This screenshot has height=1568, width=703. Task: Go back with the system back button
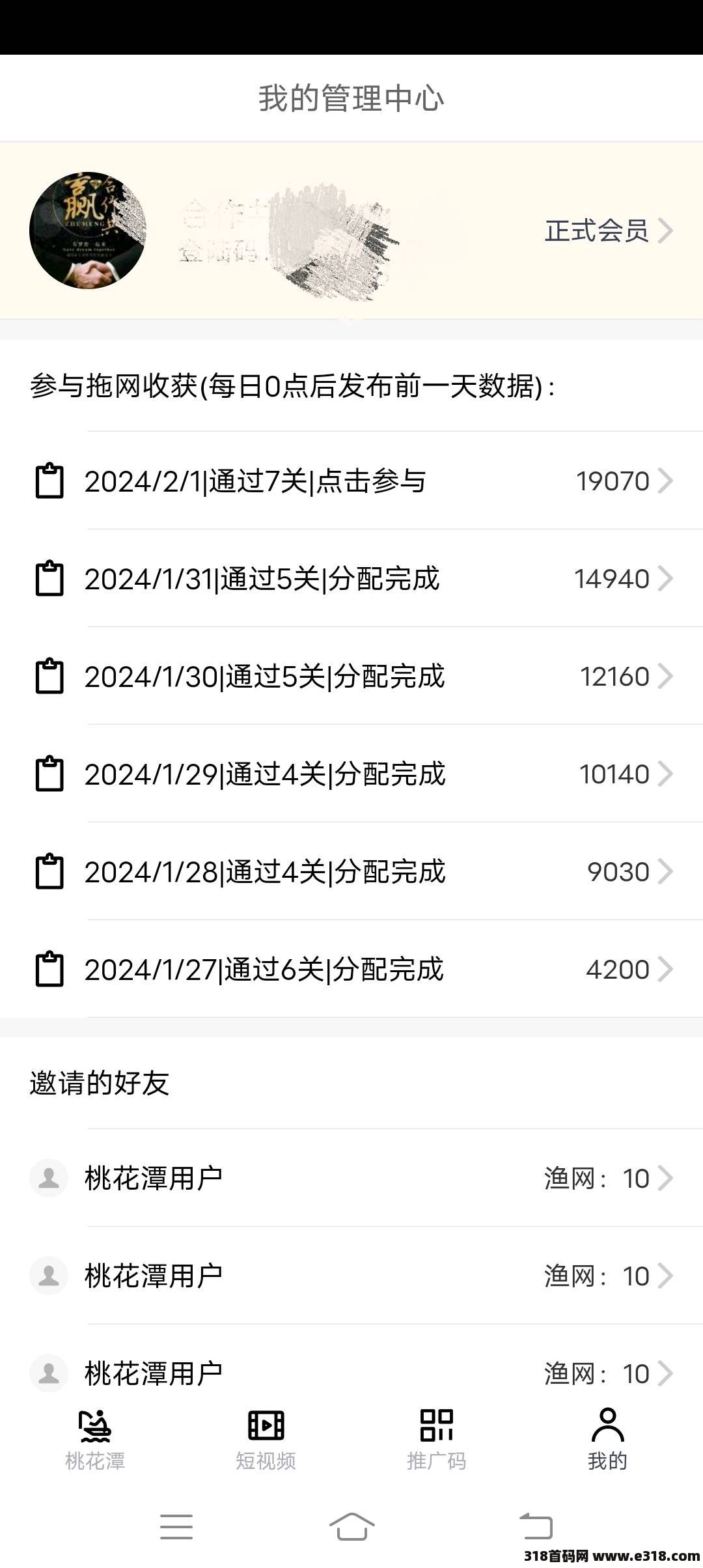coord(536,1526)
